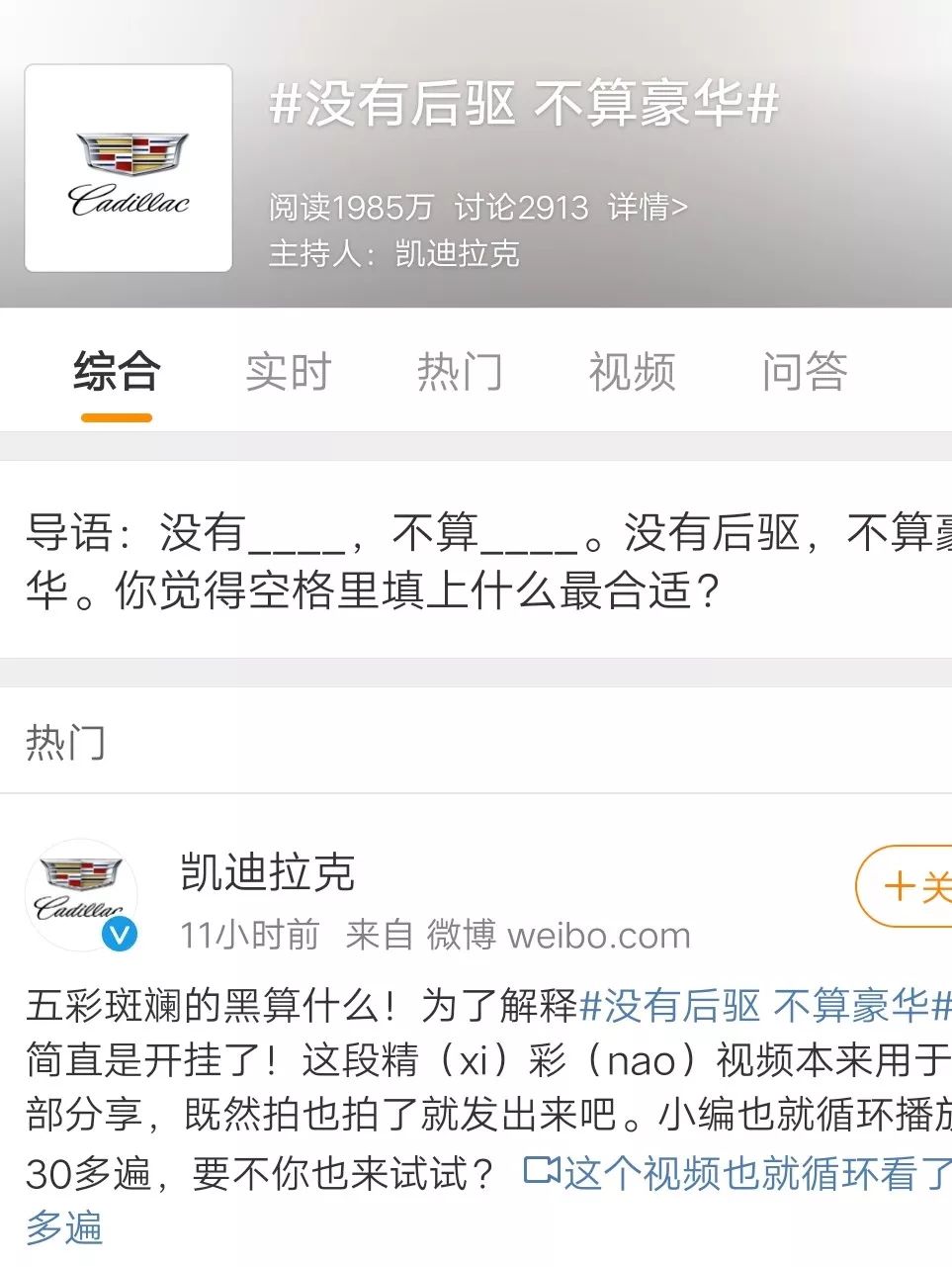Select the 视频 tab
The height and width of the screenshot is (1267, 952).
[x=632, y=373]
